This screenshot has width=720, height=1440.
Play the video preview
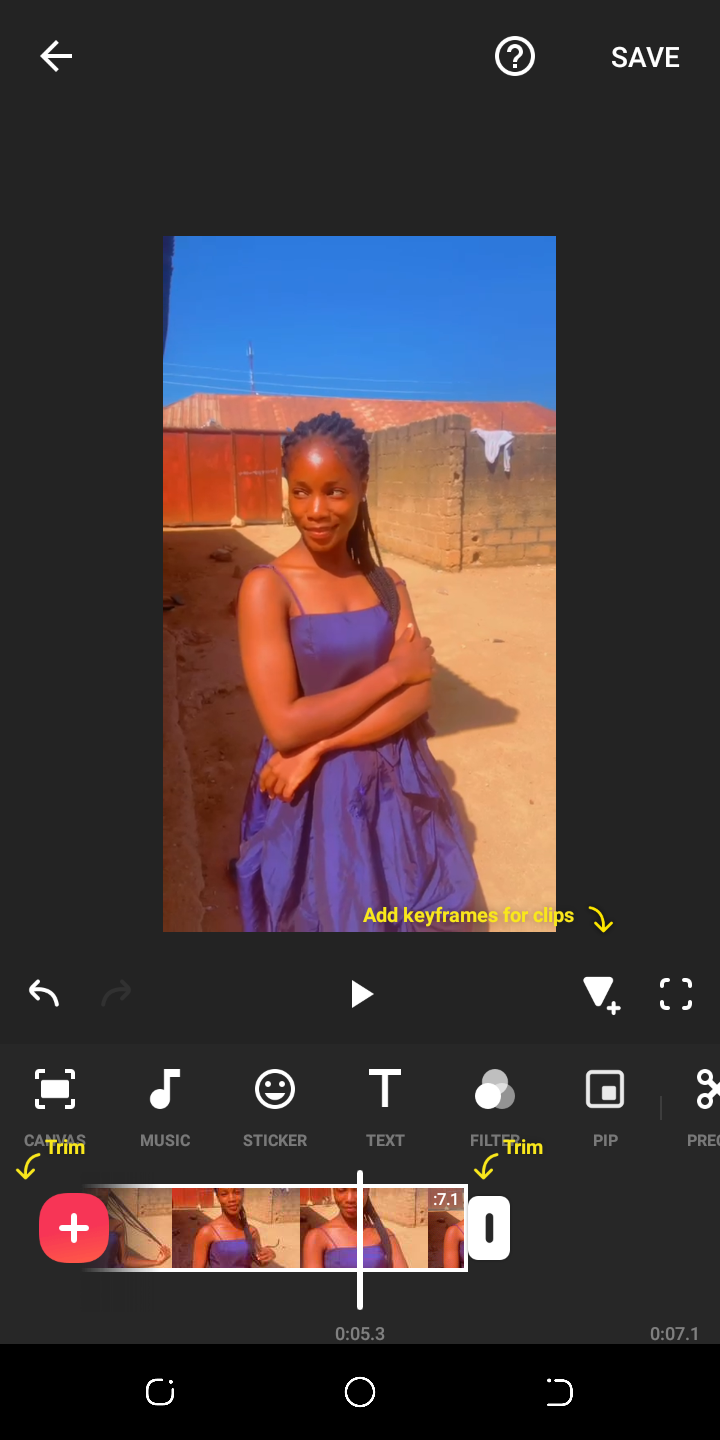pos(361,994)
